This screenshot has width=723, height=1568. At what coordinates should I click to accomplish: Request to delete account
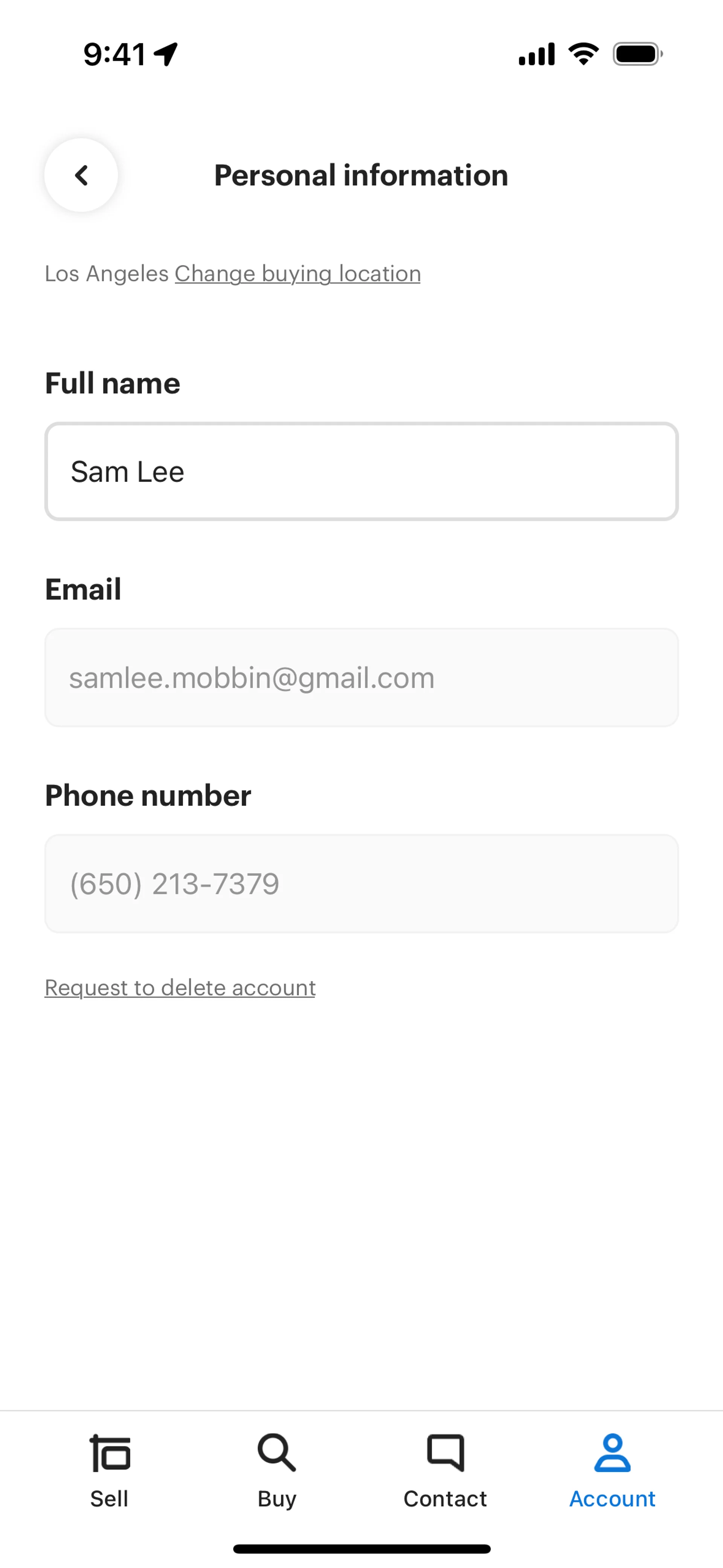(x=180, y=987)
